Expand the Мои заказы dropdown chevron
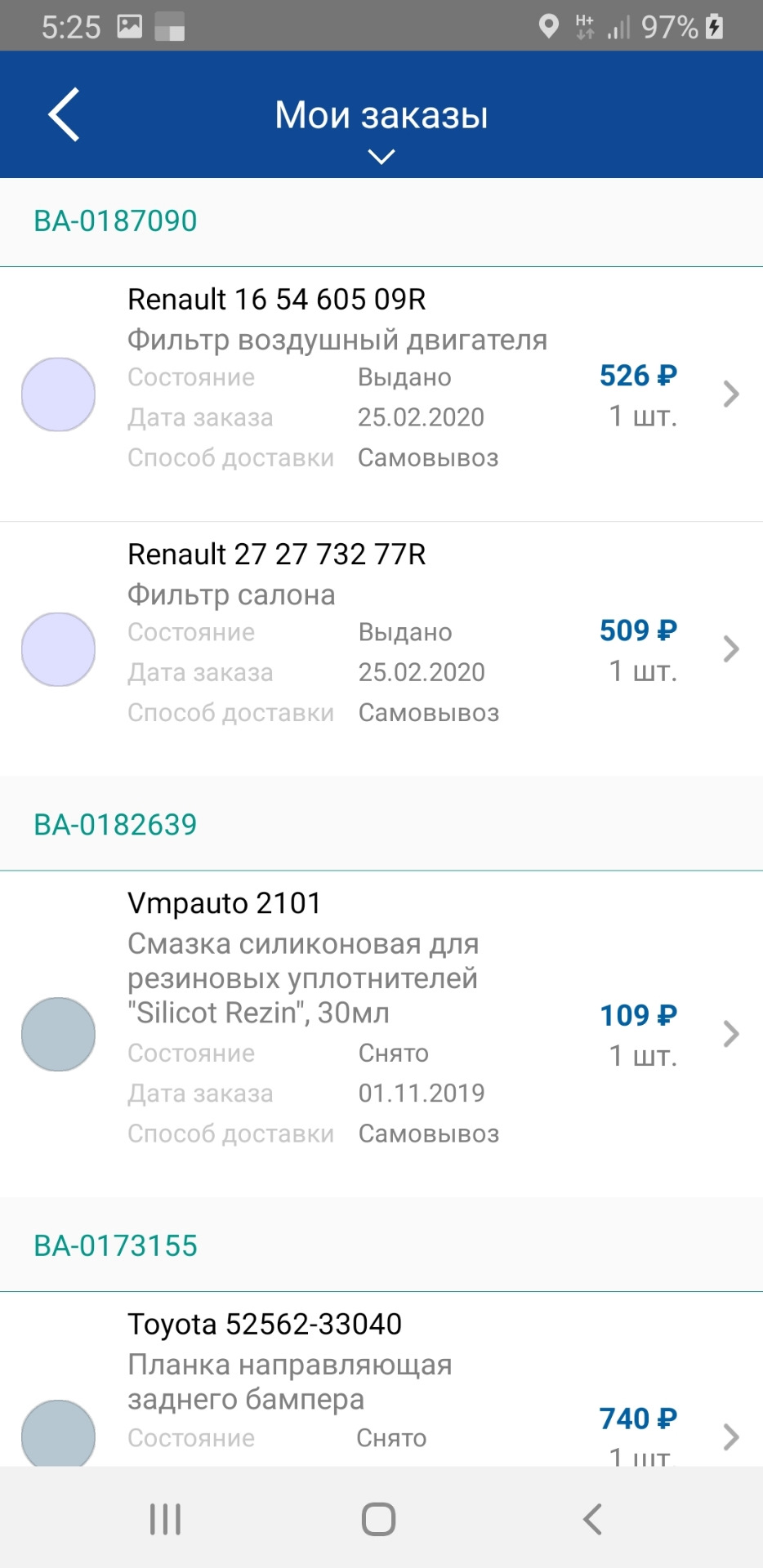This screenshot has width=763, height=1568. coord(381,155)
